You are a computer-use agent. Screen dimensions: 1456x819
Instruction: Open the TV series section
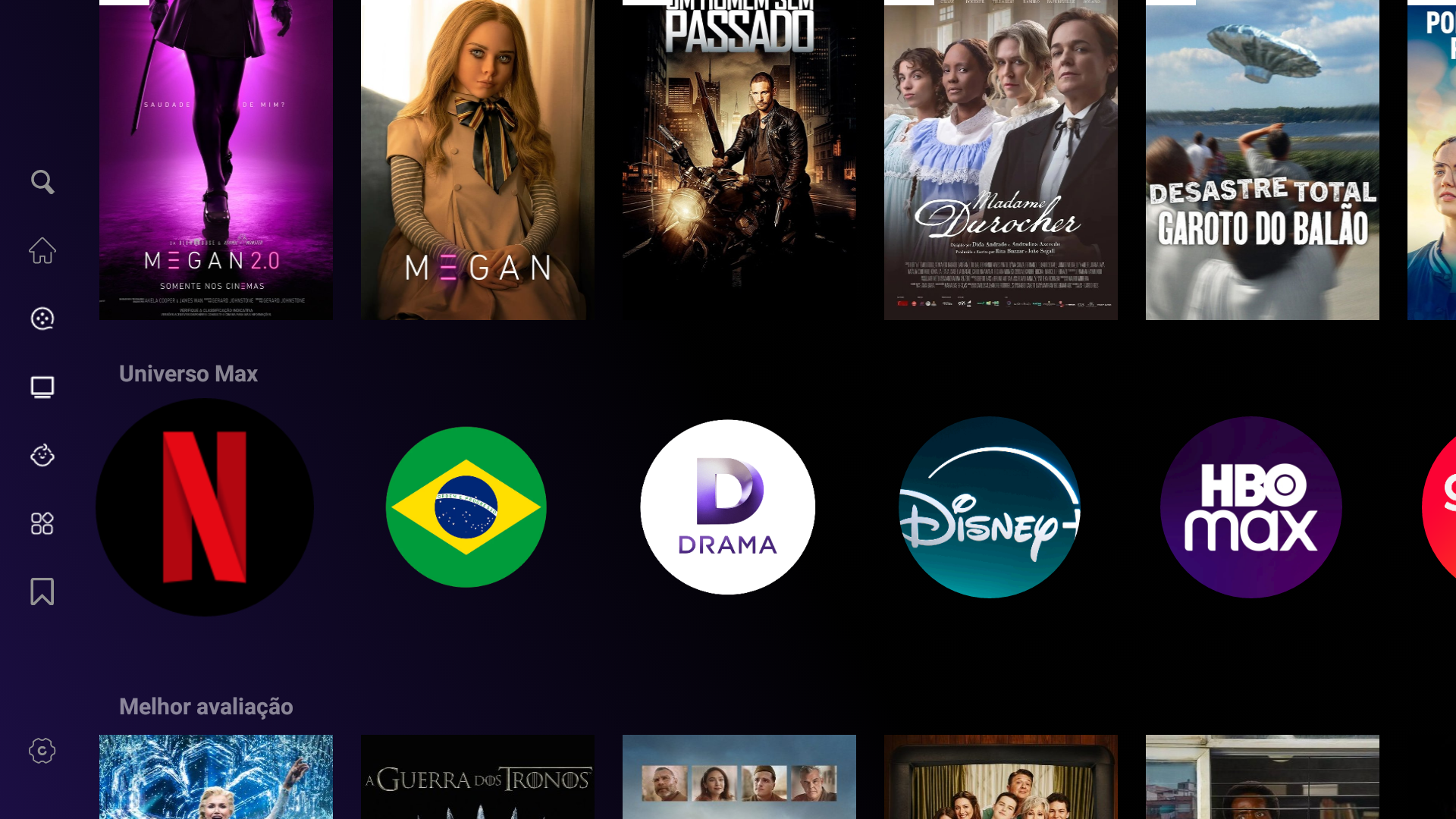42,387
